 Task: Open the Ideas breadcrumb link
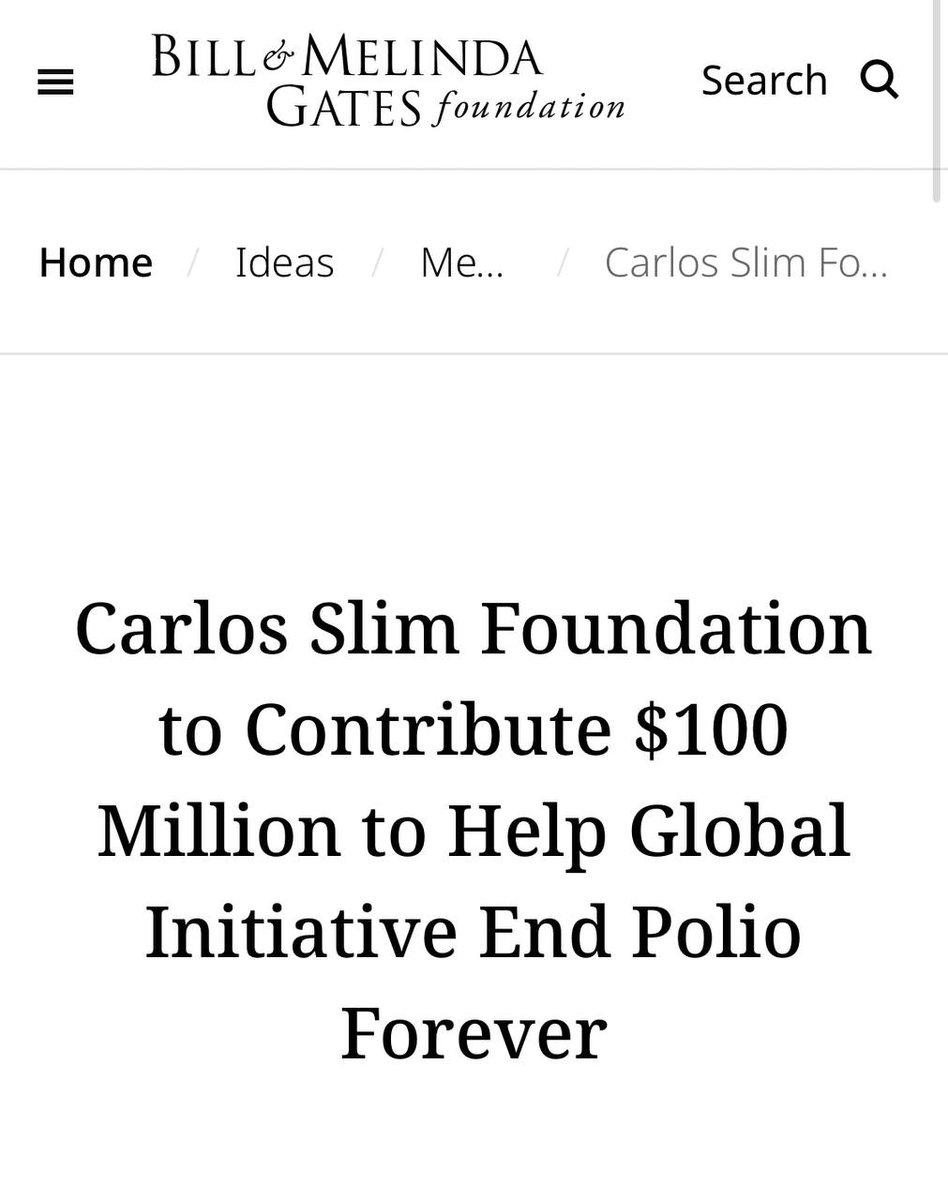284,263
